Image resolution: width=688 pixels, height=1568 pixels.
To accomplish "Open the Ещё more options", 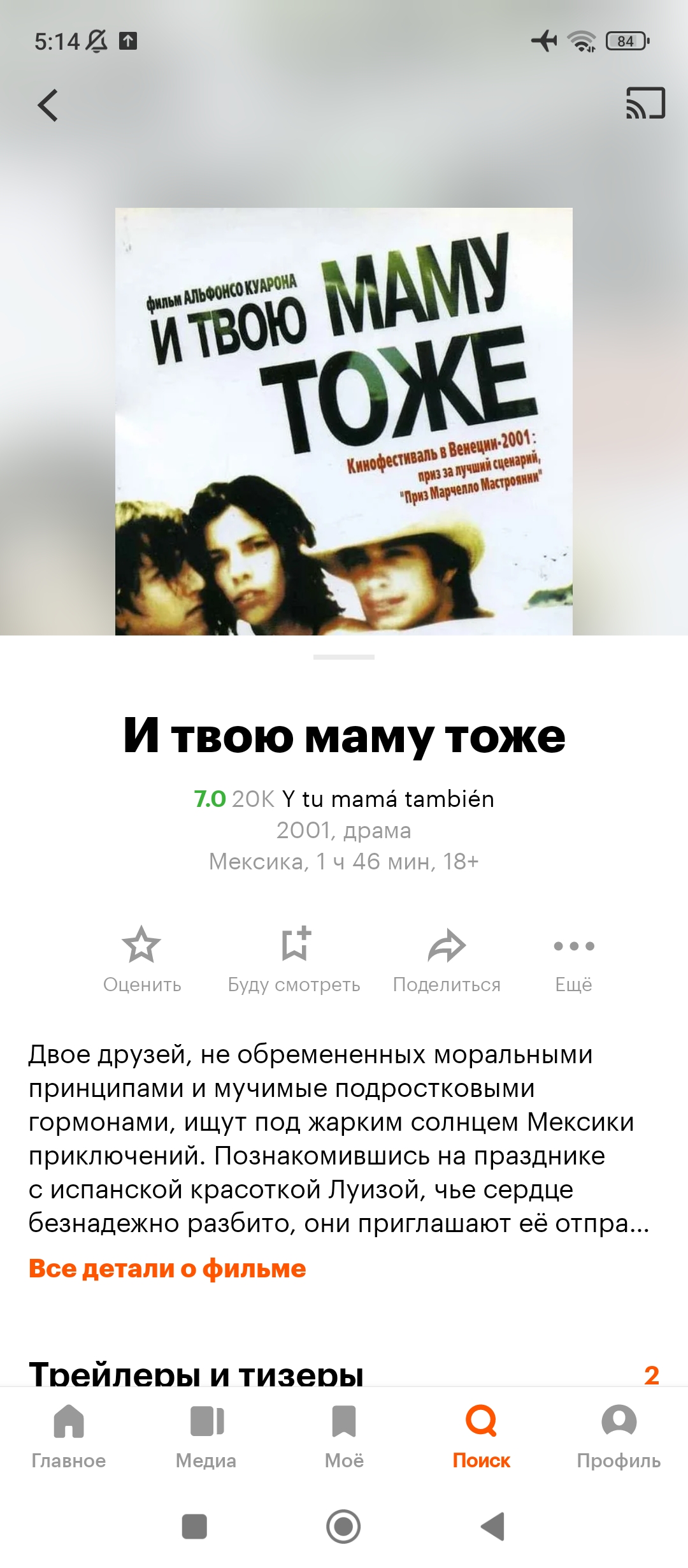I will [574, 959].
